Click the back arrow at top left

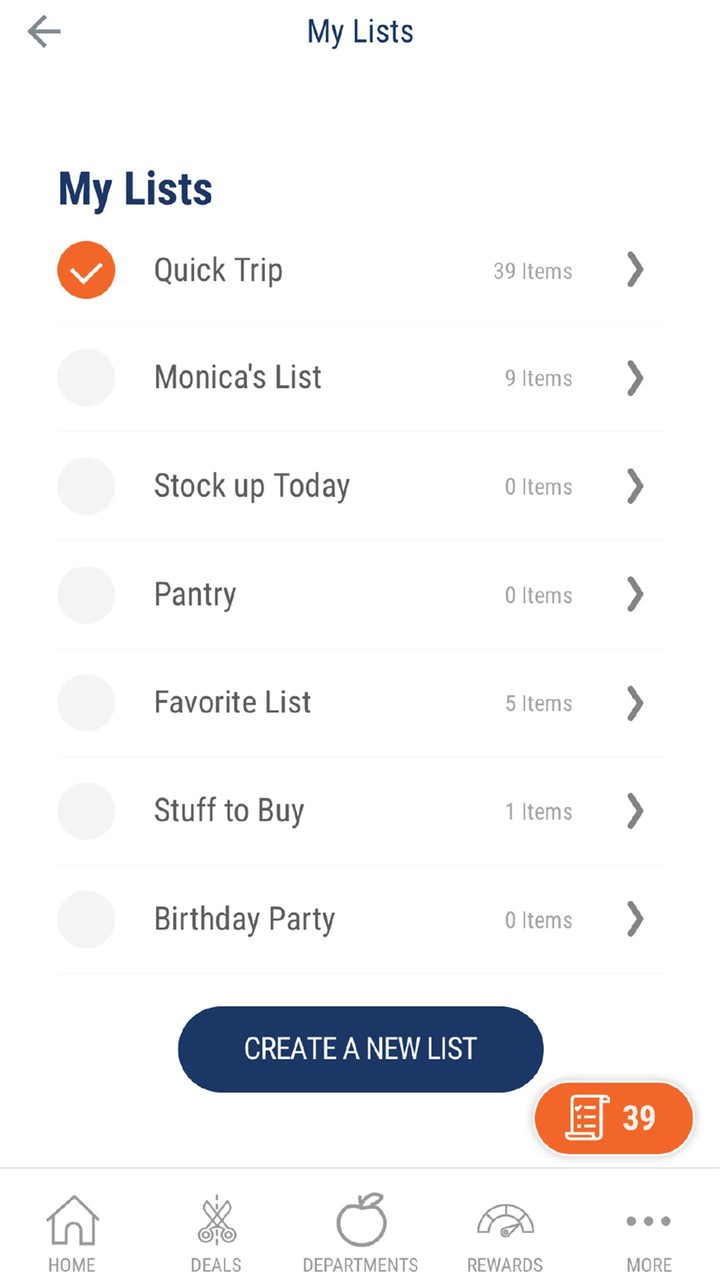pyautogui.click(x=43, y=32)
